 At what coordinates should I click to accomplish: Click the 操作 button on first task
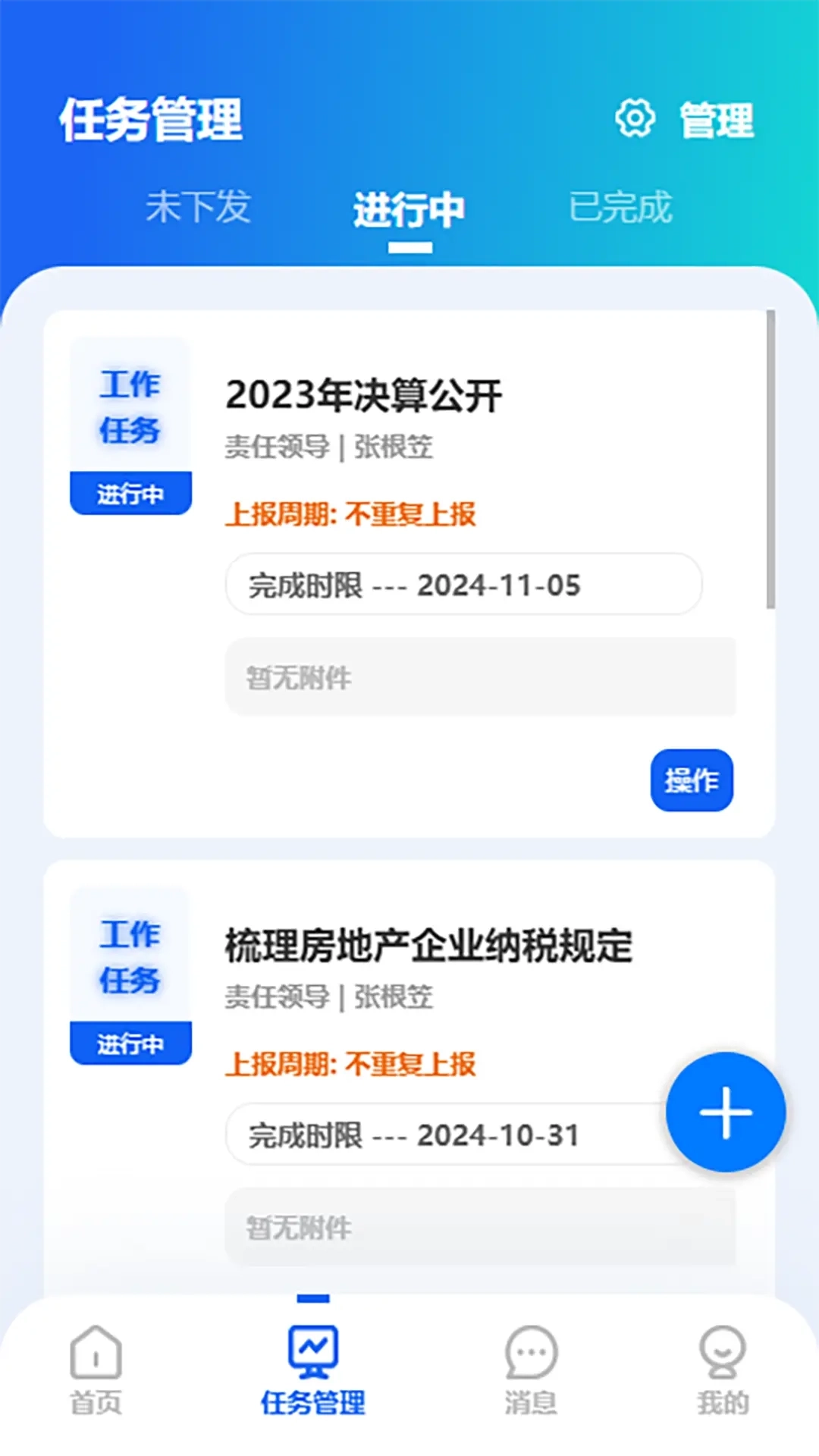pos(691,781)
